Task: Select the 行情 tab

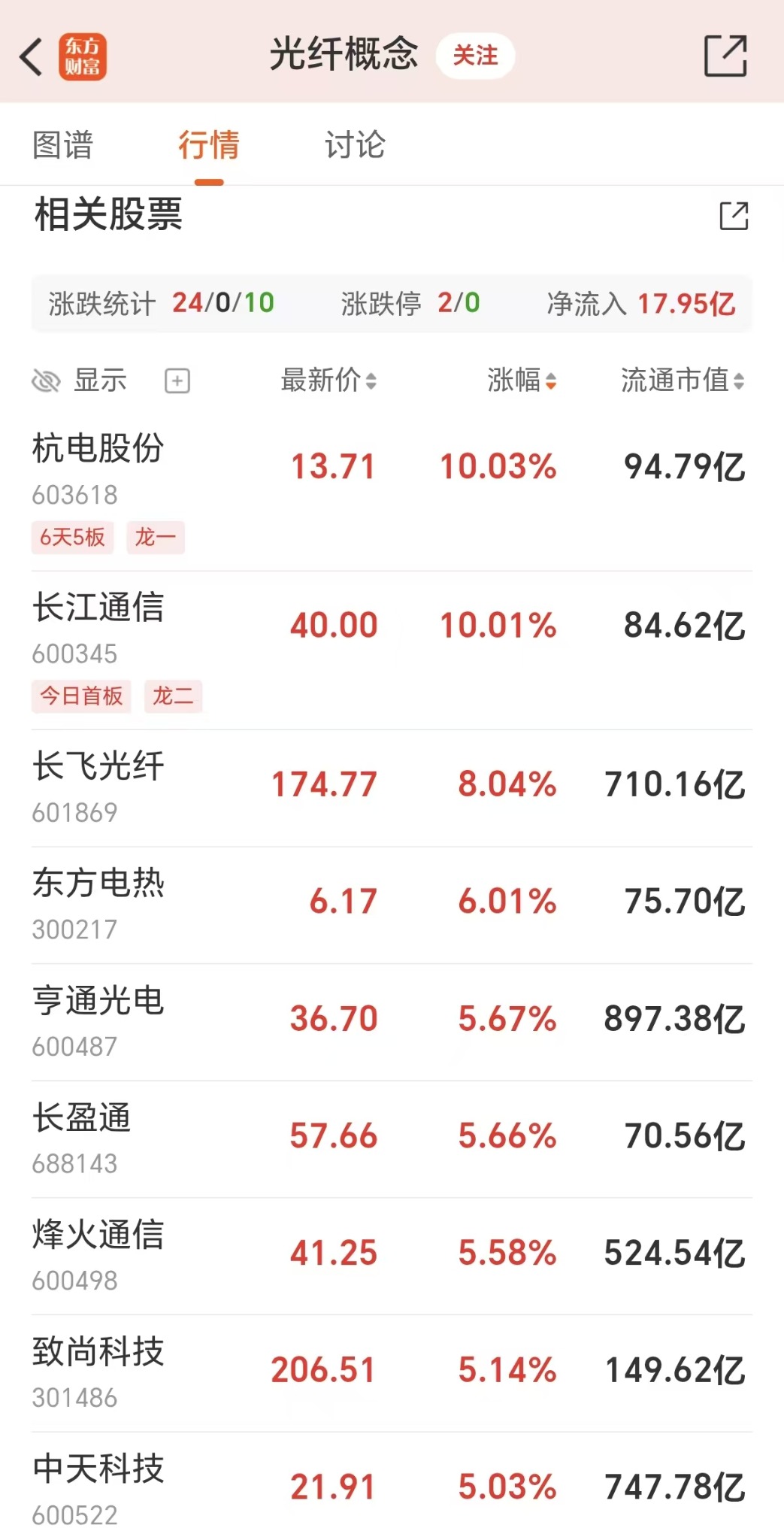Action: click(x=208, y=145)
